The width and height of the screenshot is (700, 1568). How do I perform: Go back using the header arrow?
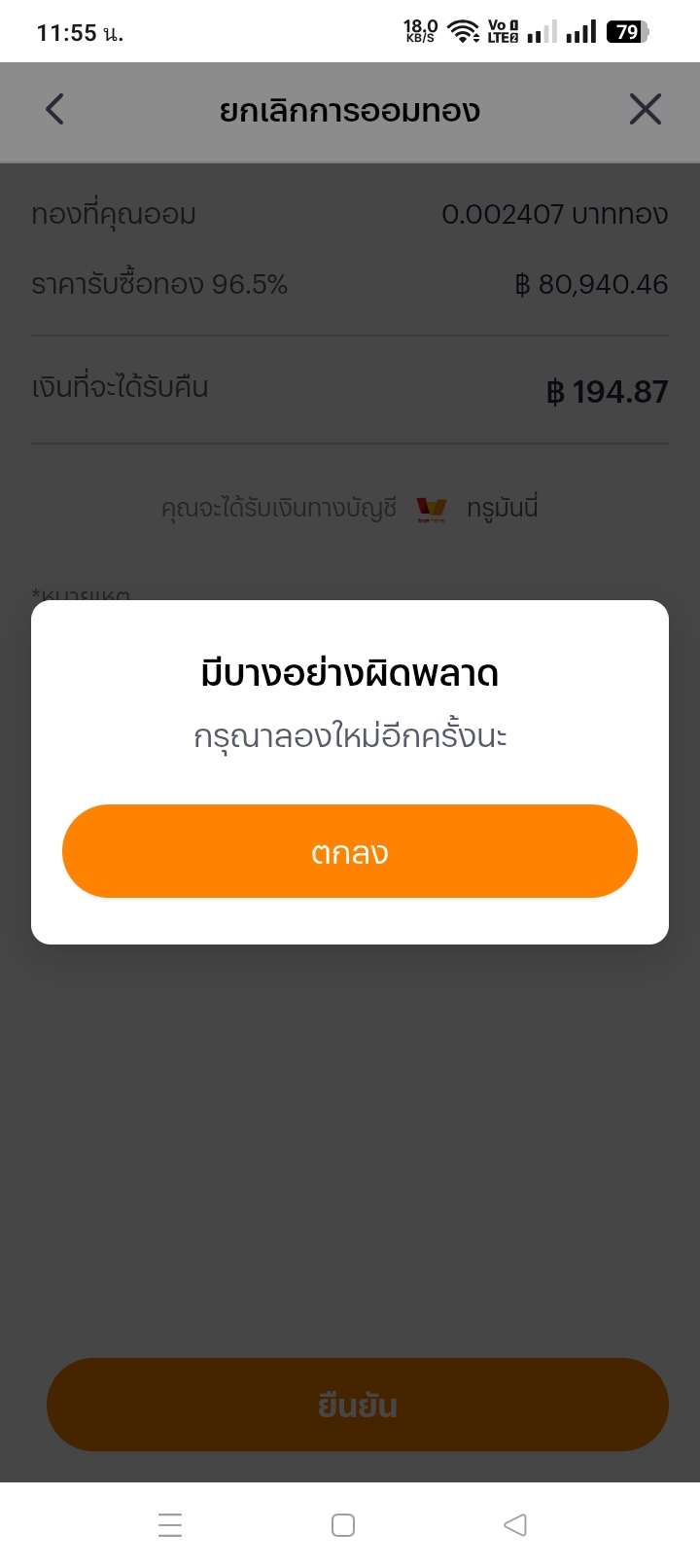[x=55, y=109]
